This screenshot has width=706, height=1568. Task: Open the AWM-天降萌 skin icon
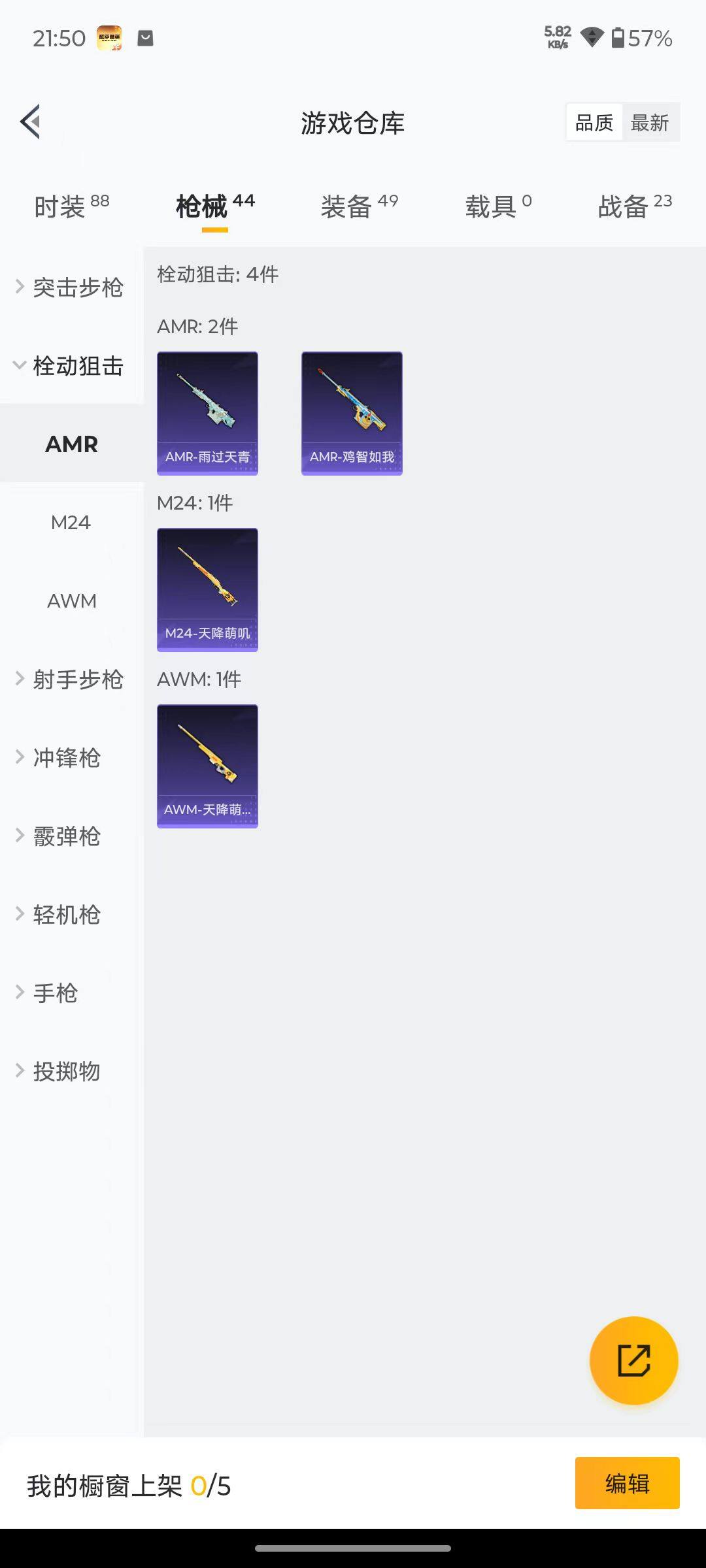point(207,764)
